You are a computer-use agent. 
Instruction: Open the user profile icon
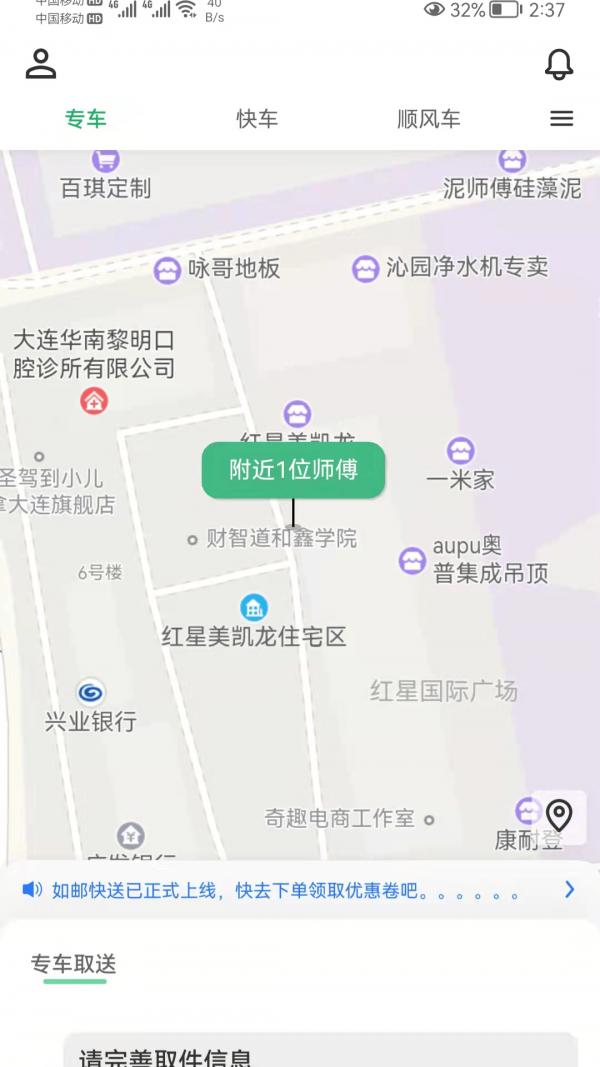41,63
